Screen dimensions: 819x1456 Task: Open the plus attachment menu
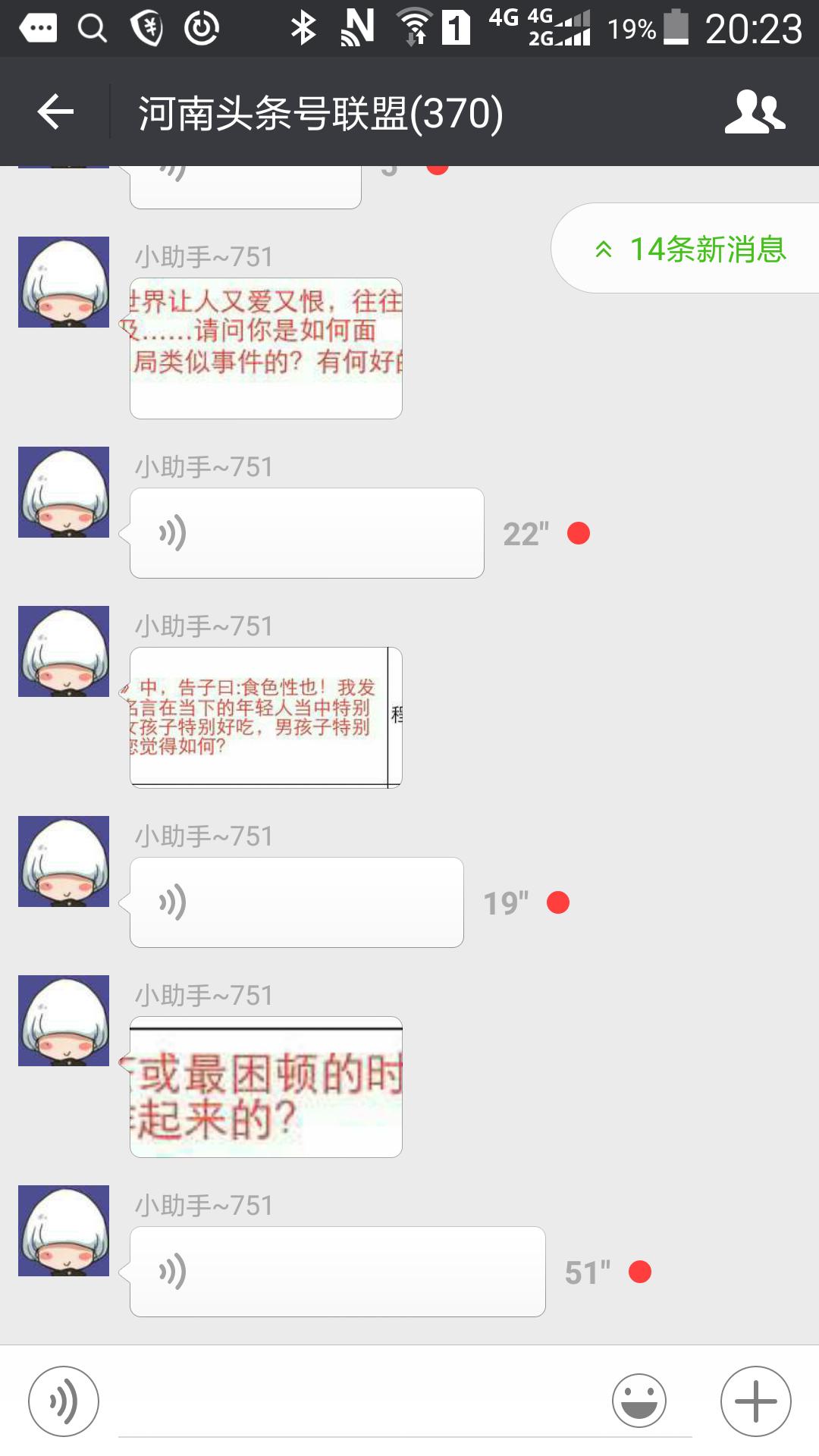point(755,1401)
